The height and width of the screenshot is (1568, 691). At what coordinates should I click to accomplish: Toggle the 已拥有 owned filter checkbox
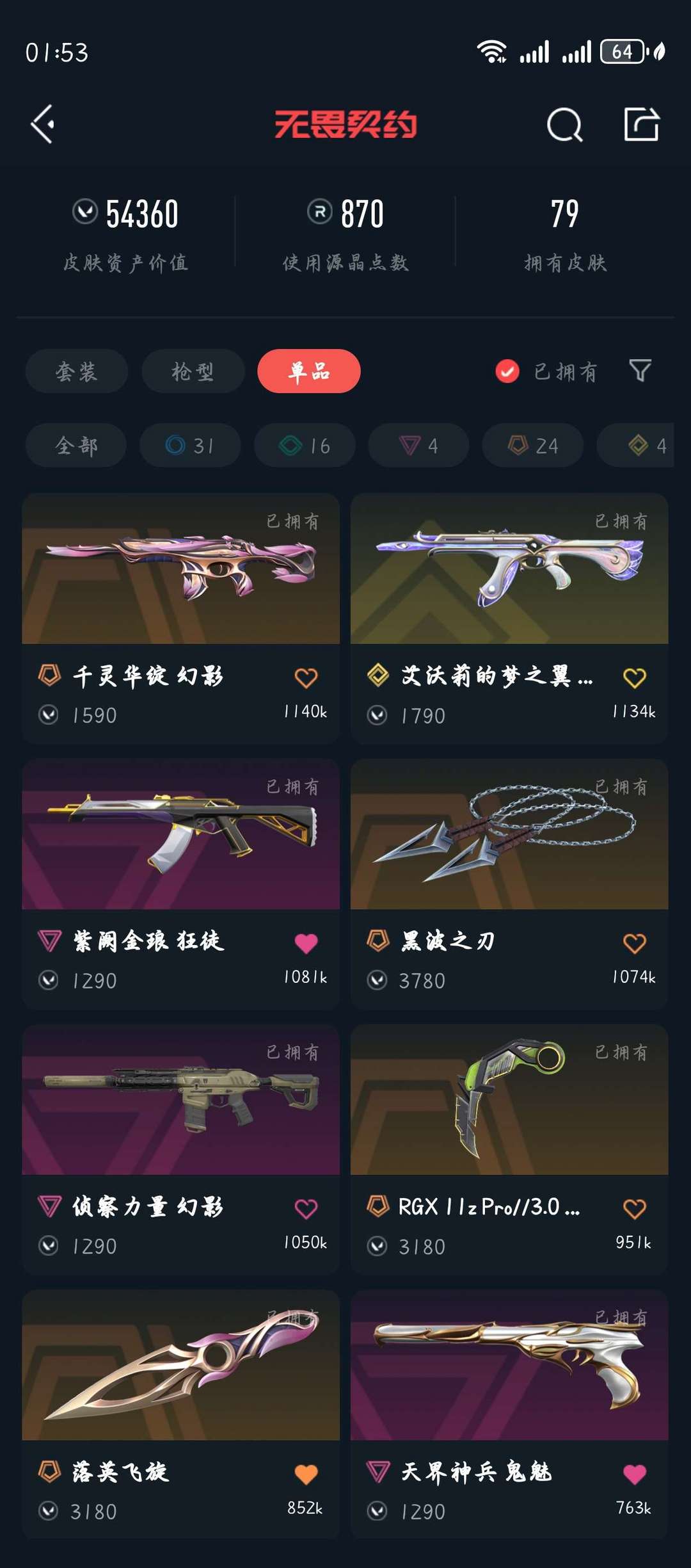coord(507,371)
